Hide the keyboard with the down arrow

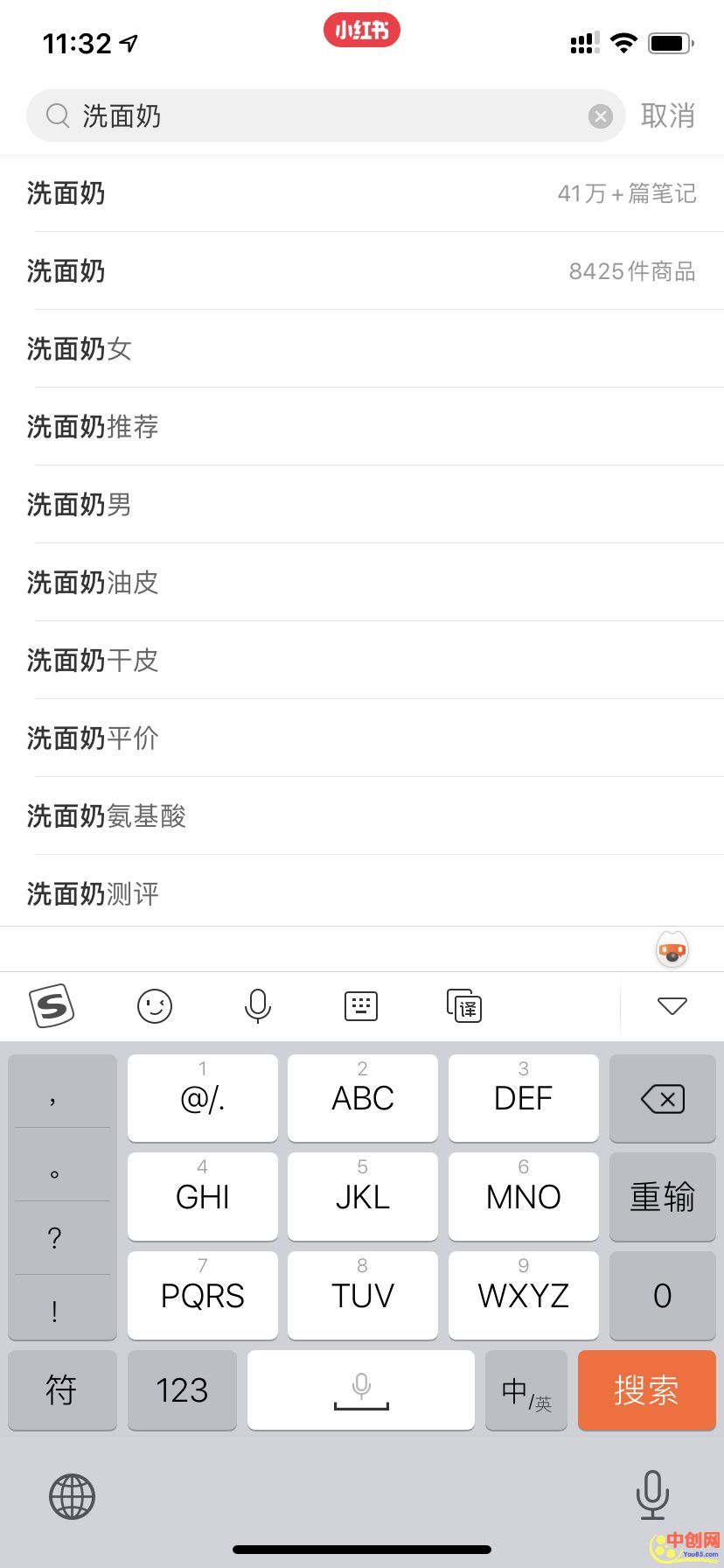click(672, 1006)
